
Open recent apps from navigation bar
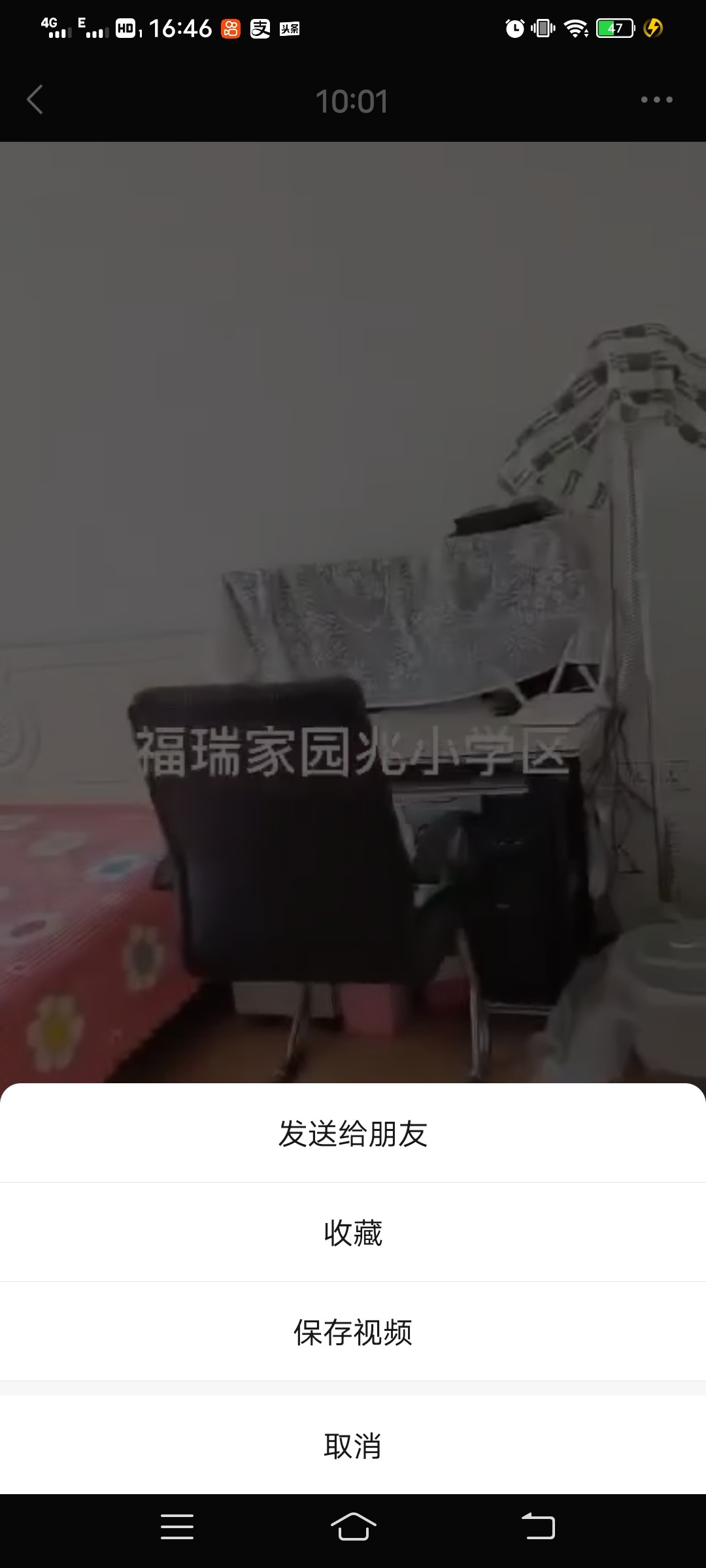point(177,1527)
